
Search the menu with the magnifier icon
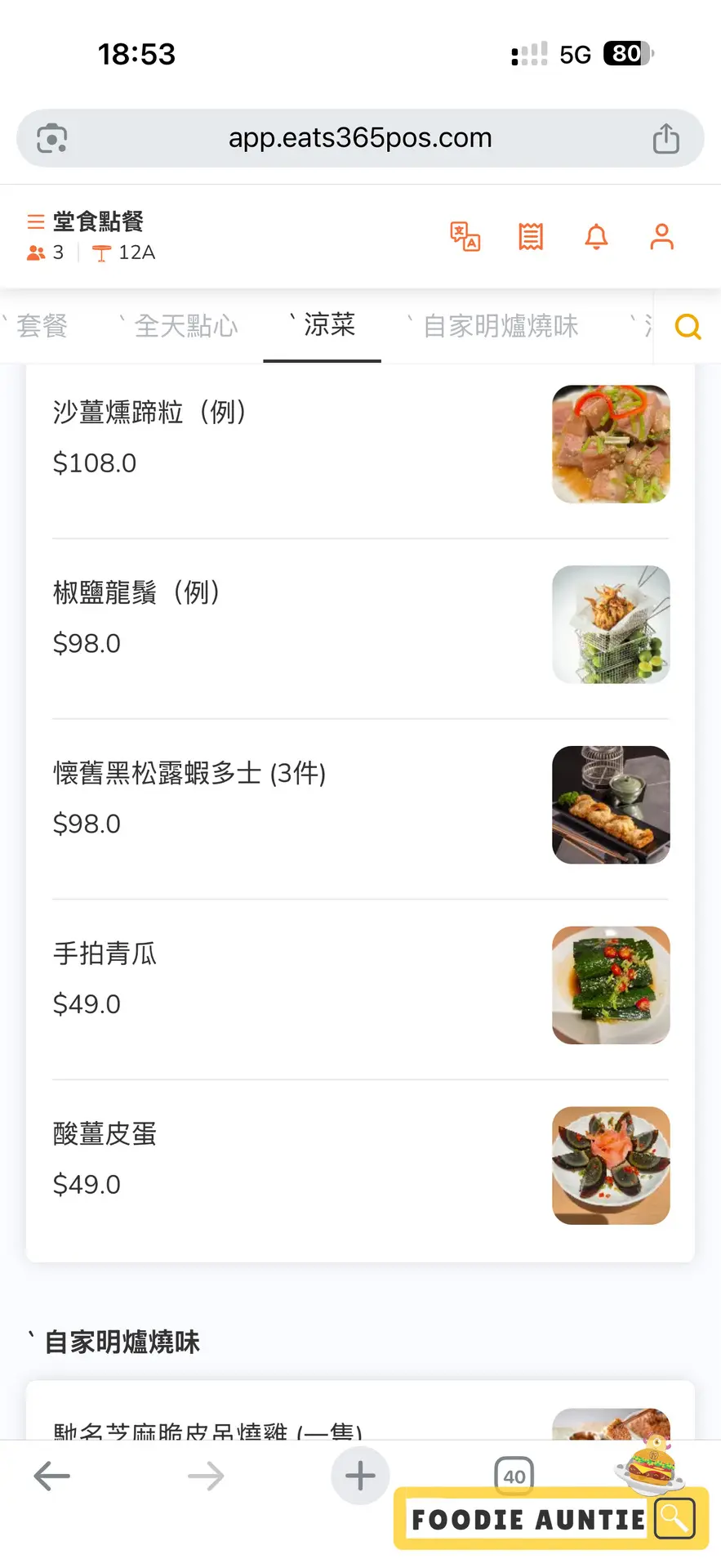(x=688, y=327)
